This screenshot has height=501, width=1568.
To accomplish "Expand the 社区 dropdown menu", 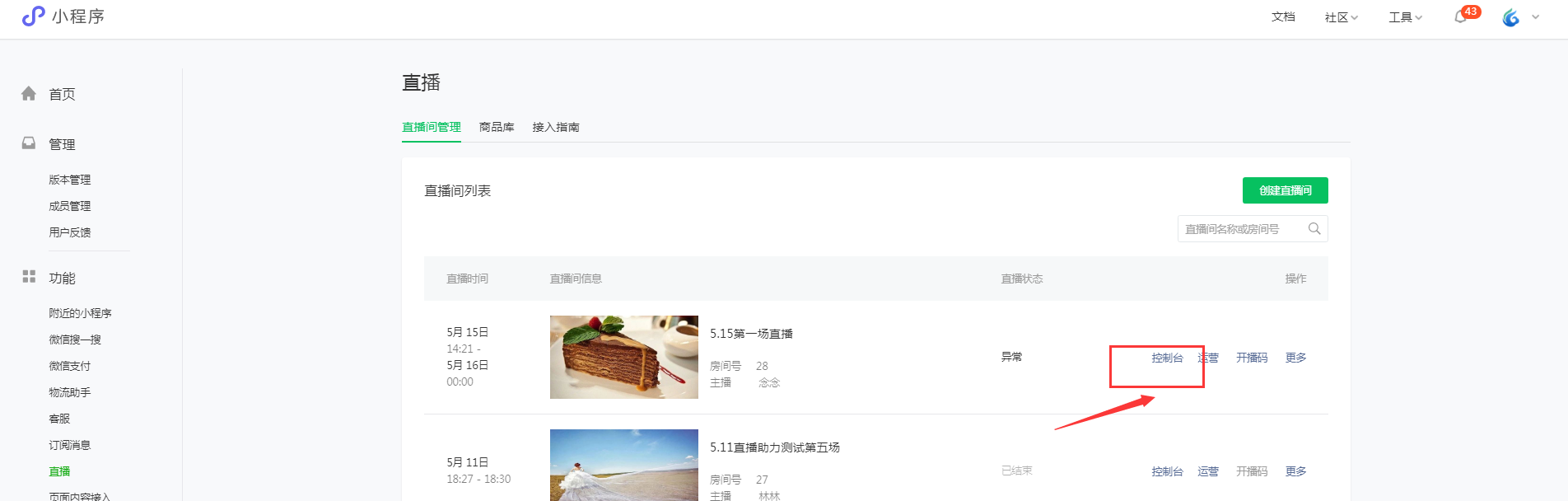I will click(1341, 17).
